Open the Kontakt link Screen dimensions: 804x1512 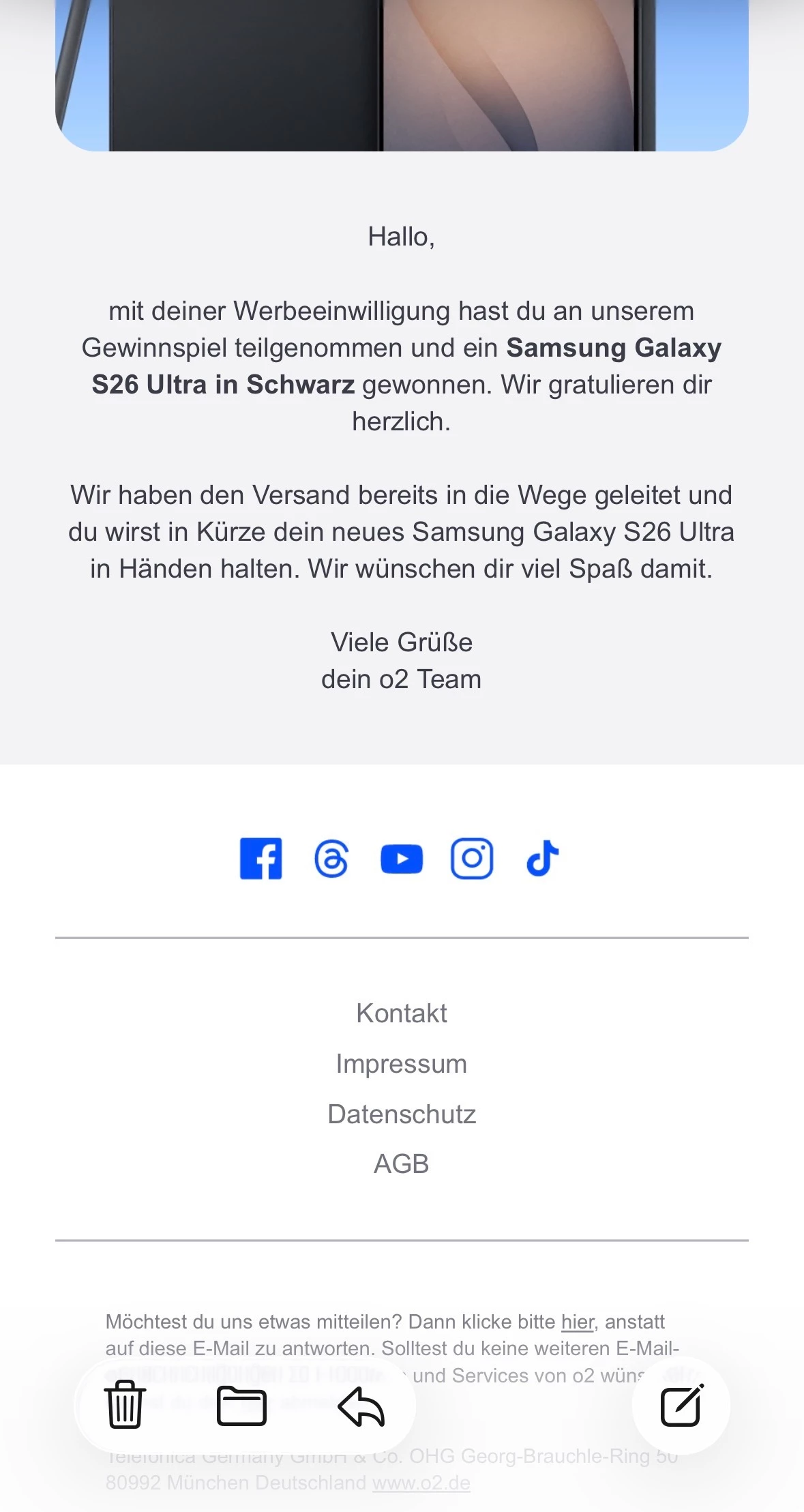coord(402,1013)
